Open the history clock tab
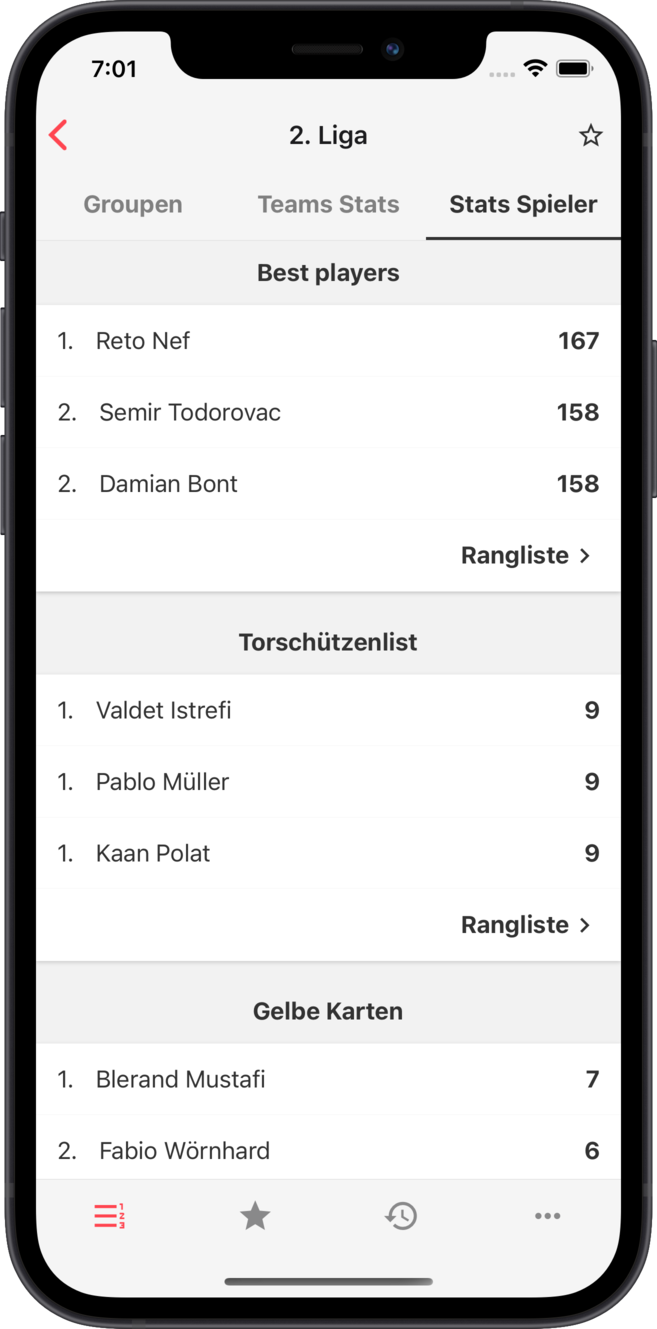The height and width of the screenshot is (1329, 657). tap(401, 1216)
